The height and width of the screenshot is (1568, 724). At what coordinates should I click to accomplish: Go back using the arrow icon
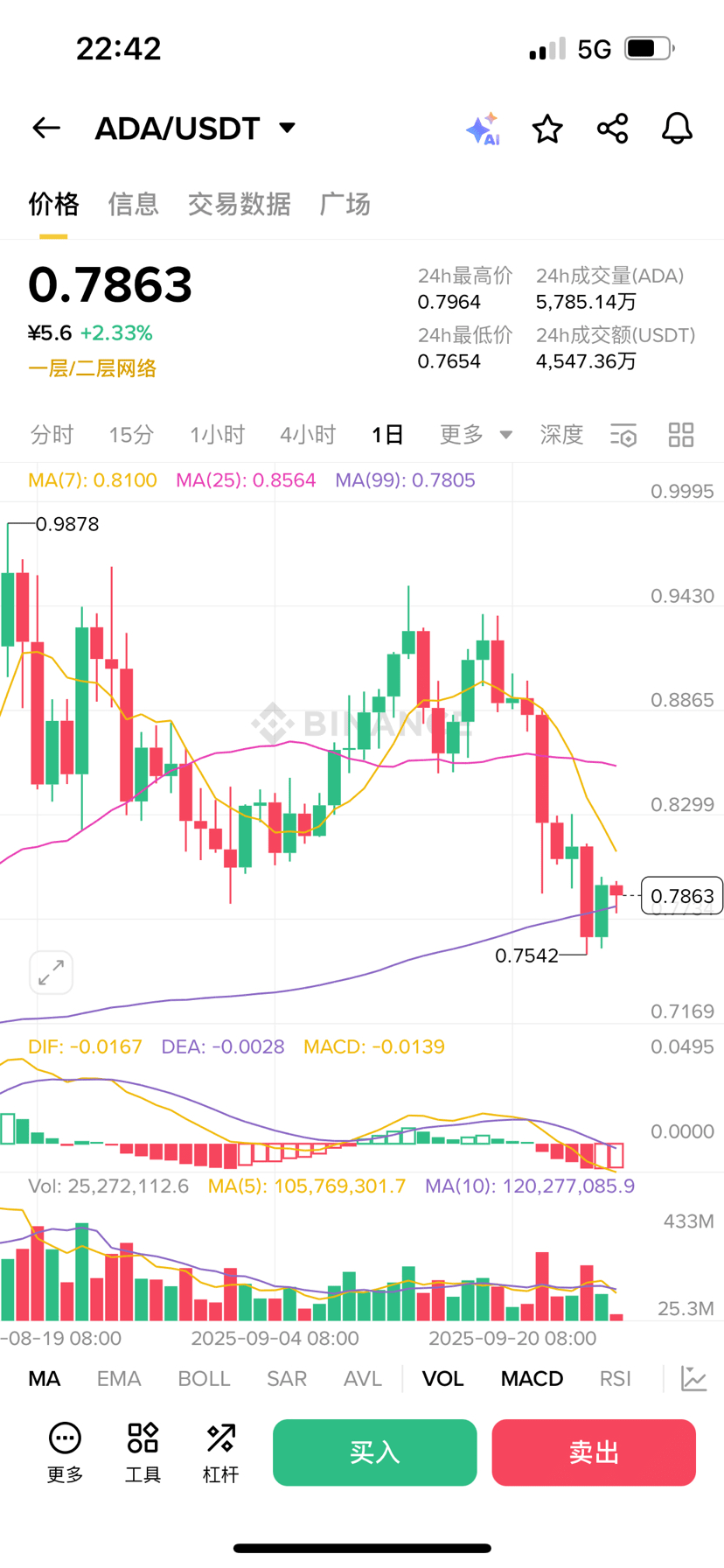[x=46, y=129]
